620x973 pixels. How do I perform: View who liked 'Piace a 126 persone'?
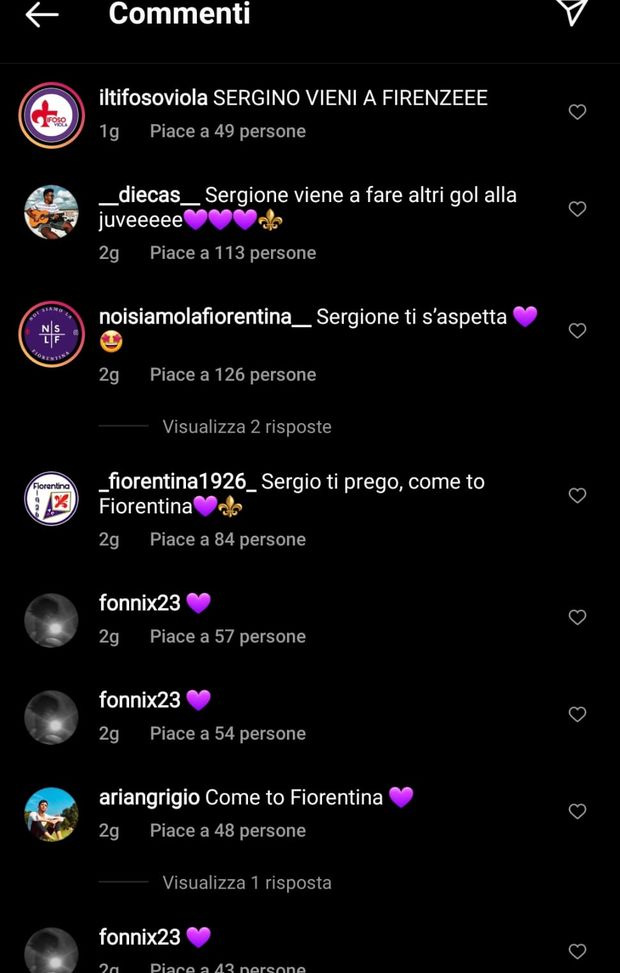[x=232, y=374]
